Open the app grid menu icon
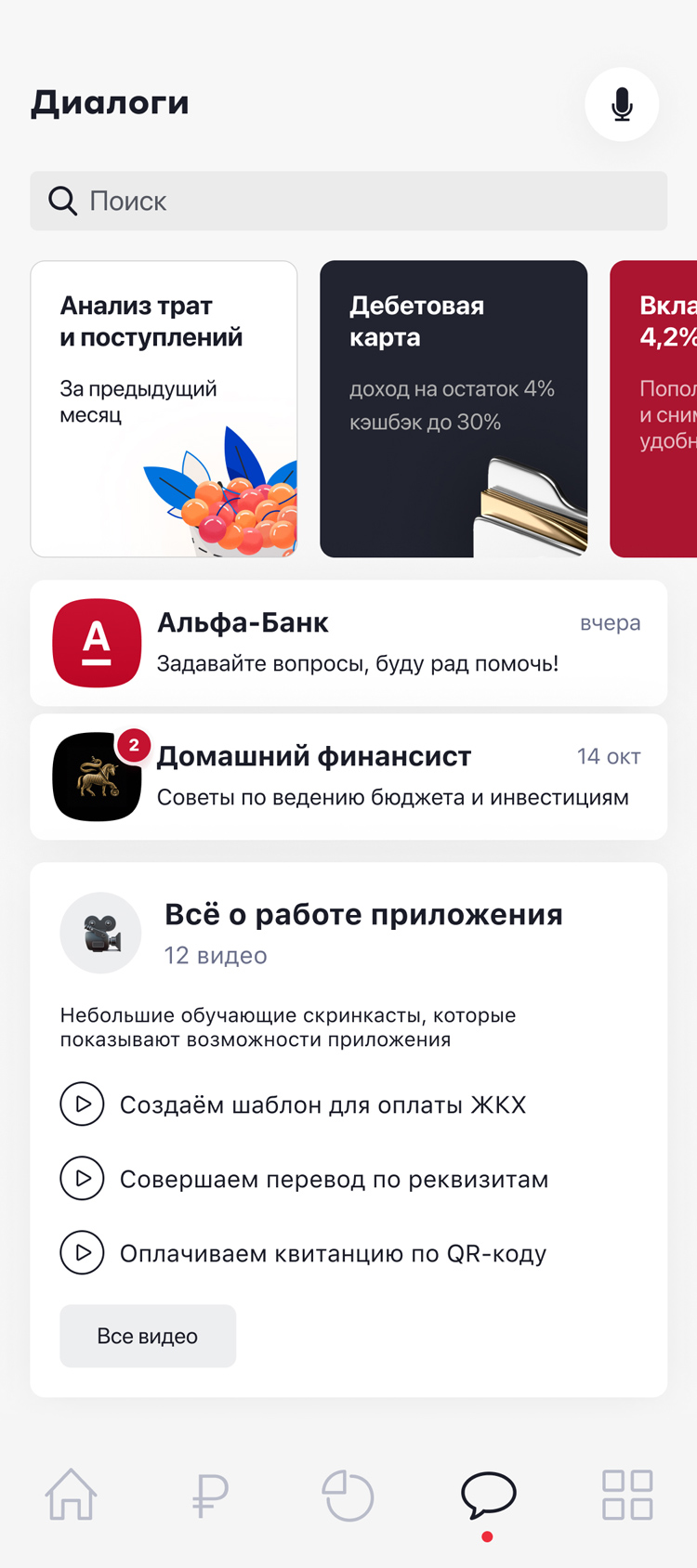Screen dimensions: 697x1568 point(626,1494)
